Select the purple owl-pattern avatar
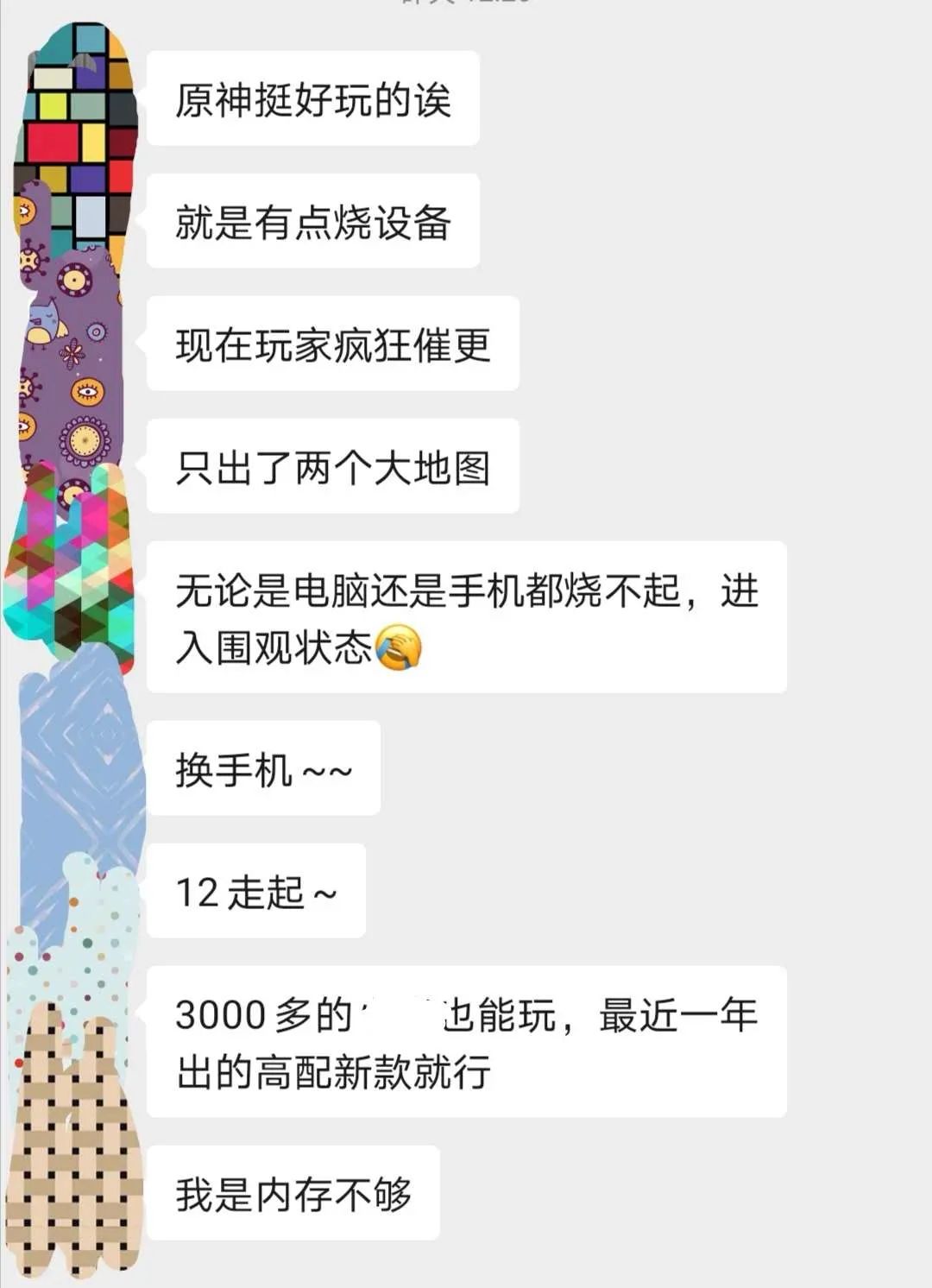Image resolution: width=932 pixels, height=1288 pixels. (x=73, y=345)
